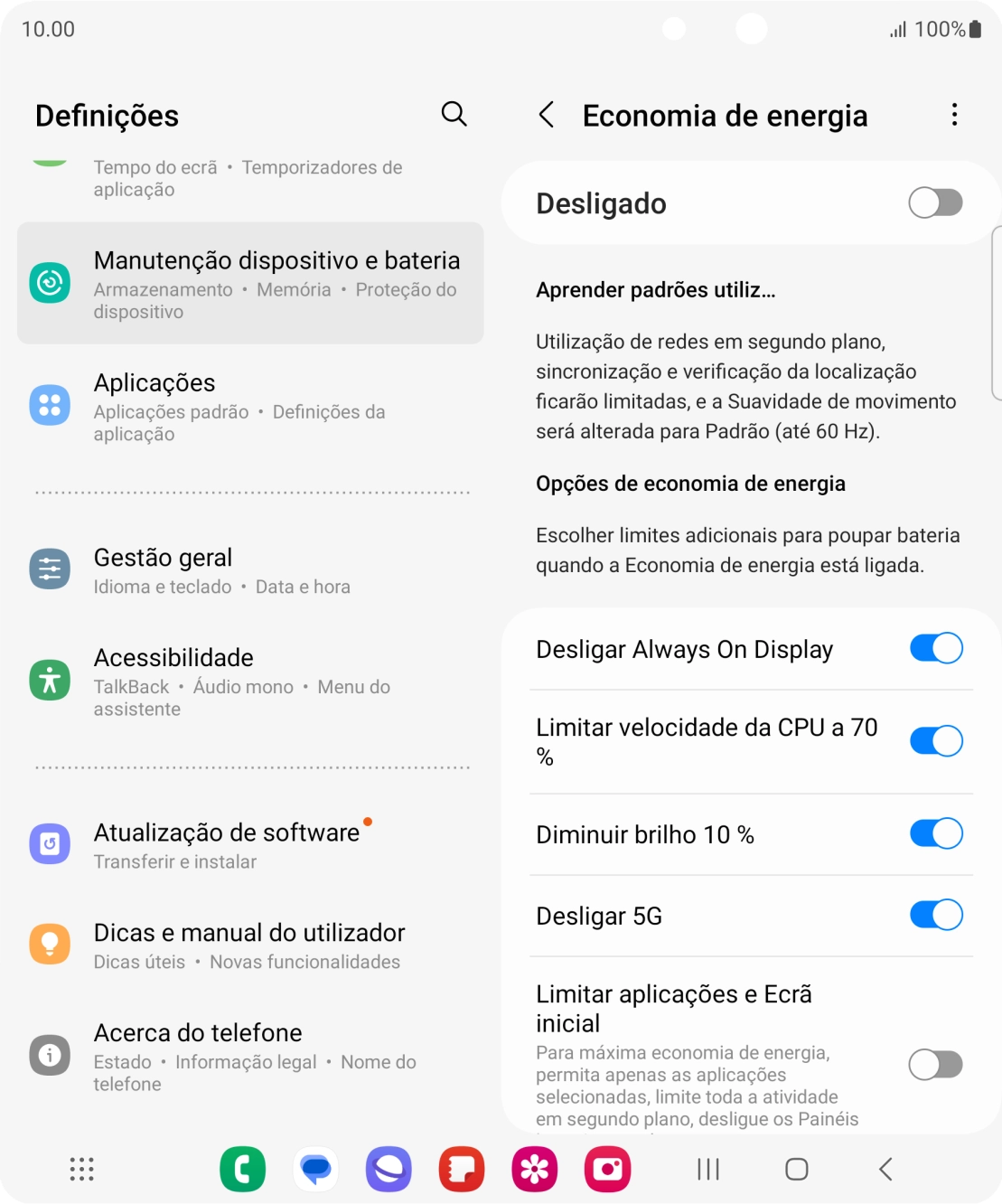Viewport: 1002px width, 1204px height.
Task: Toggle Limitar velocidade da CPU a 70 %
Action: [935, 741]
